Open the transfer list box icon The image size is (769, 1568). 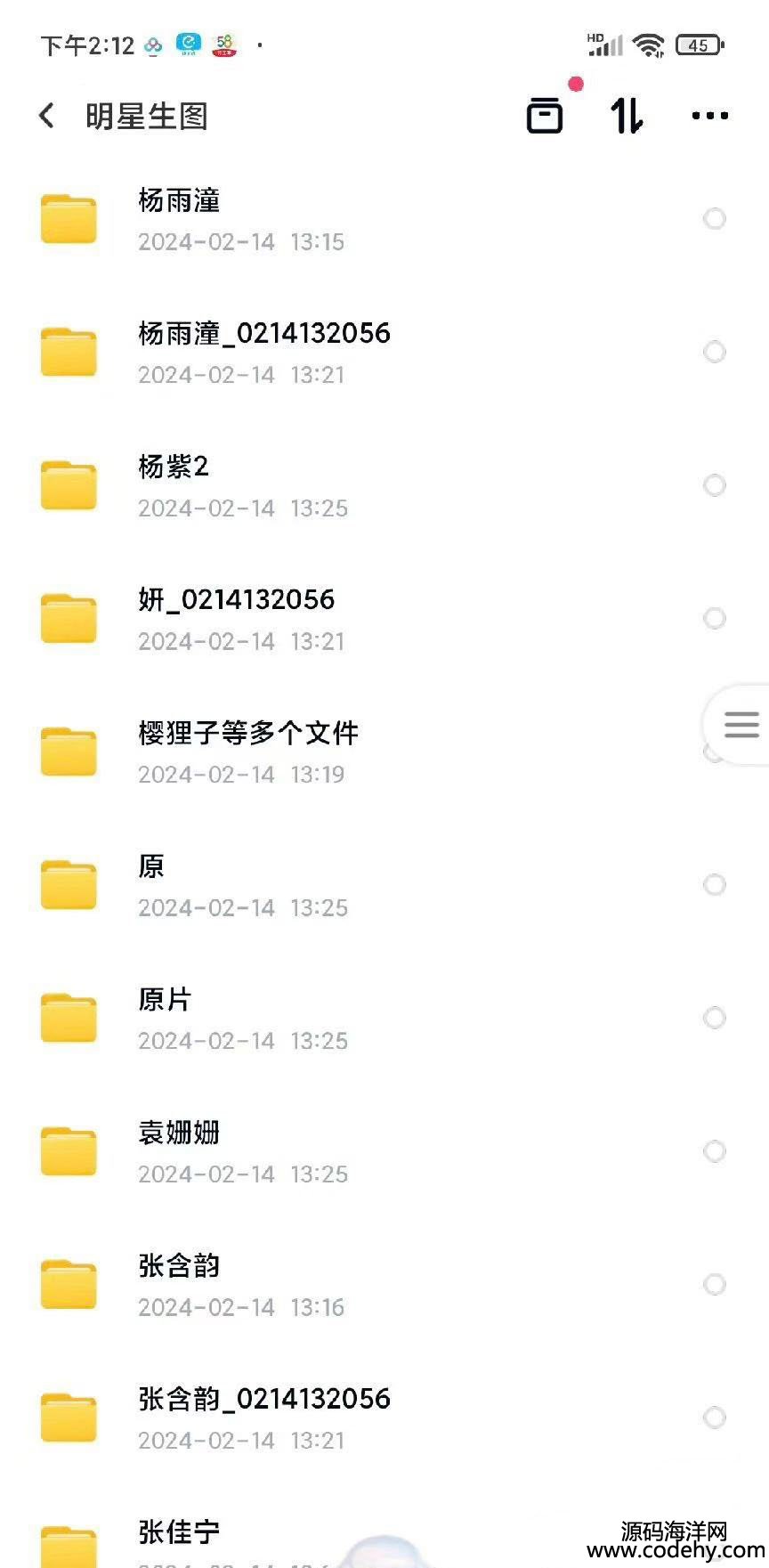pos(545,116)
